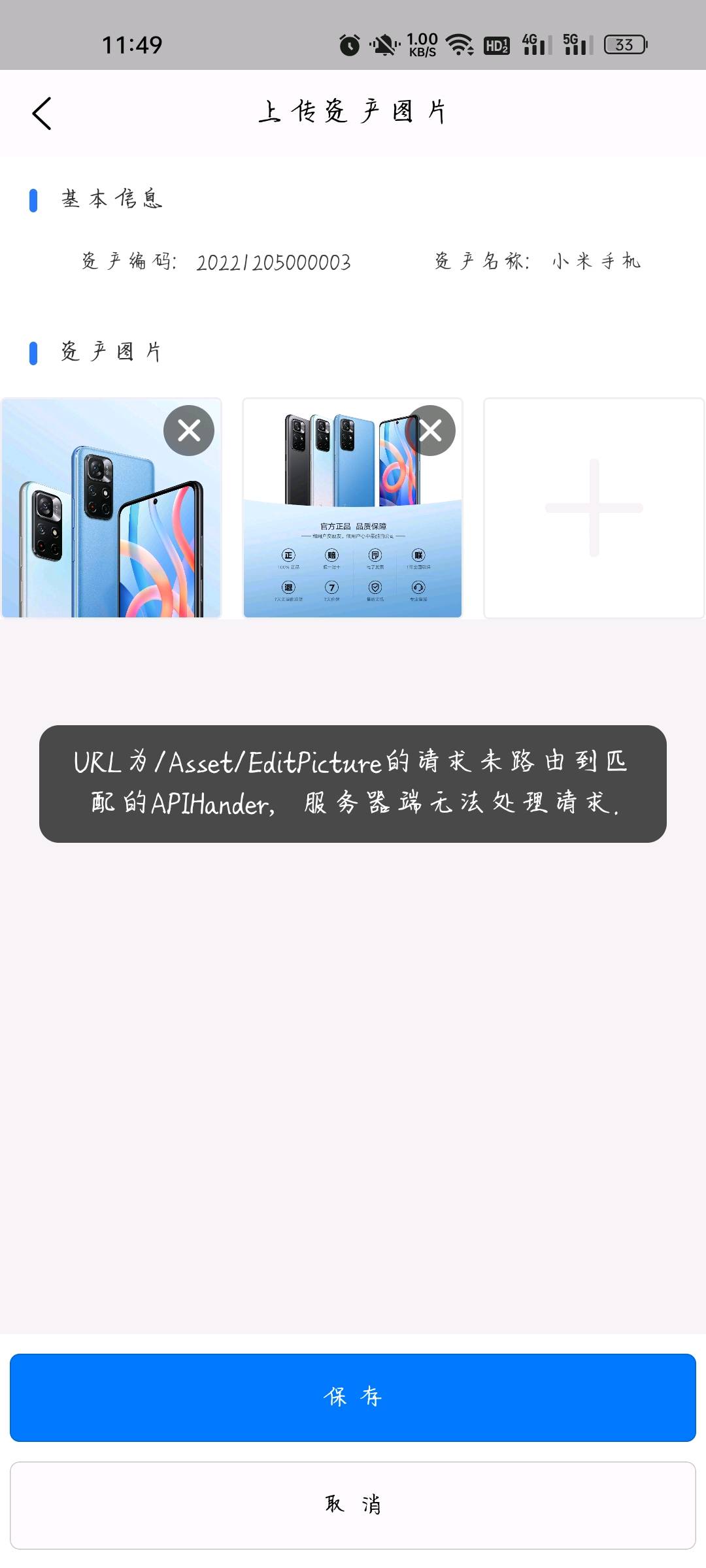Open the second asset picture with four phones
Viewport: 706px width, 1568px height.
(352, 508)
